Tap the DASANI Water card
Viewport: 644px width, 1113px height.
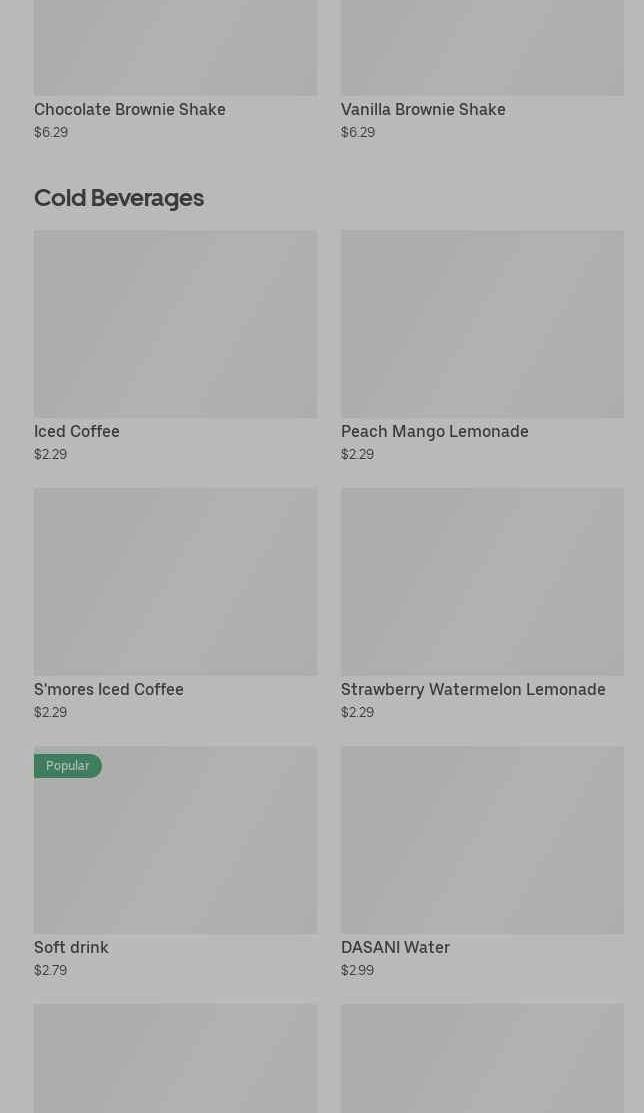[482, 862]
